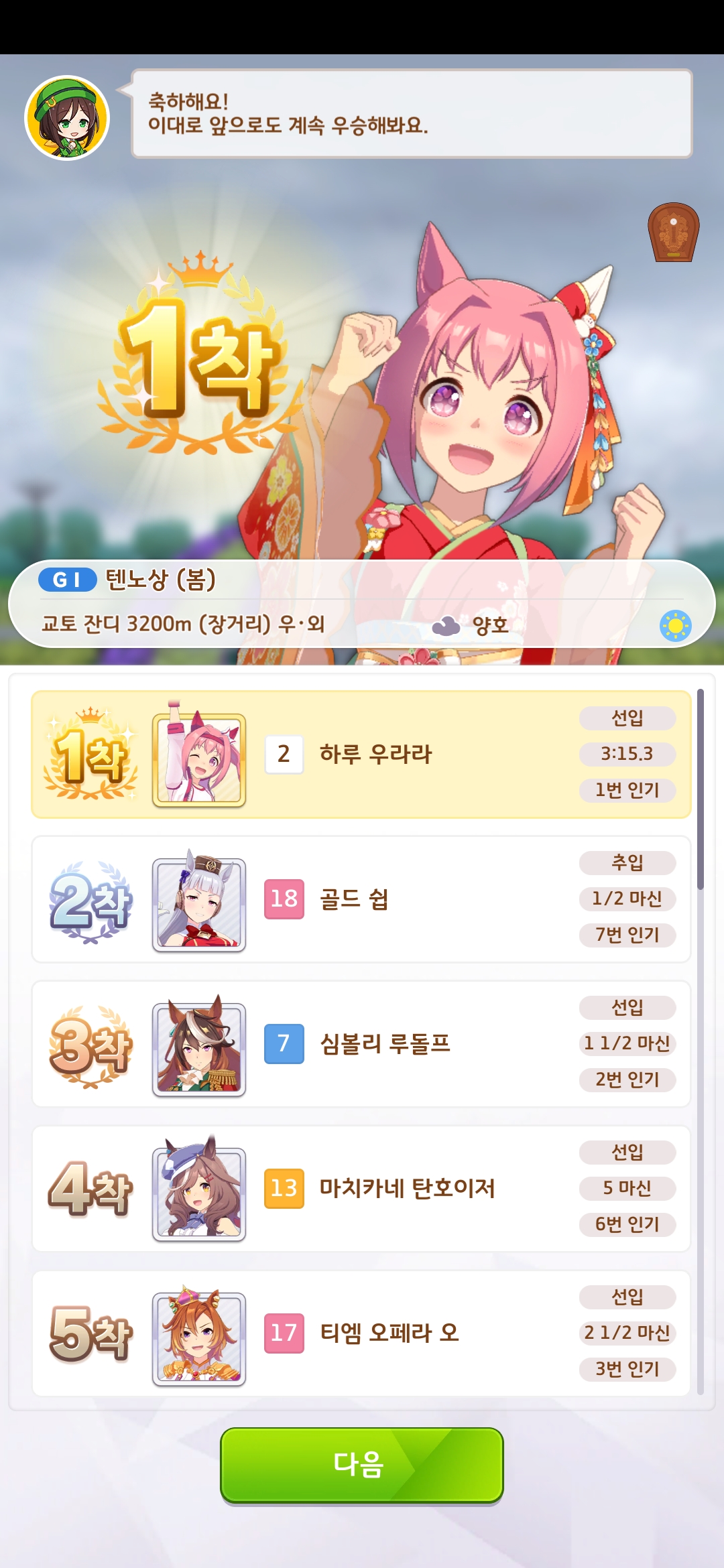Select the 5th place 티엠 오페라 오 row
Screen dimensions: 724x1568
pyautogui.click(x=361, y=1333)
